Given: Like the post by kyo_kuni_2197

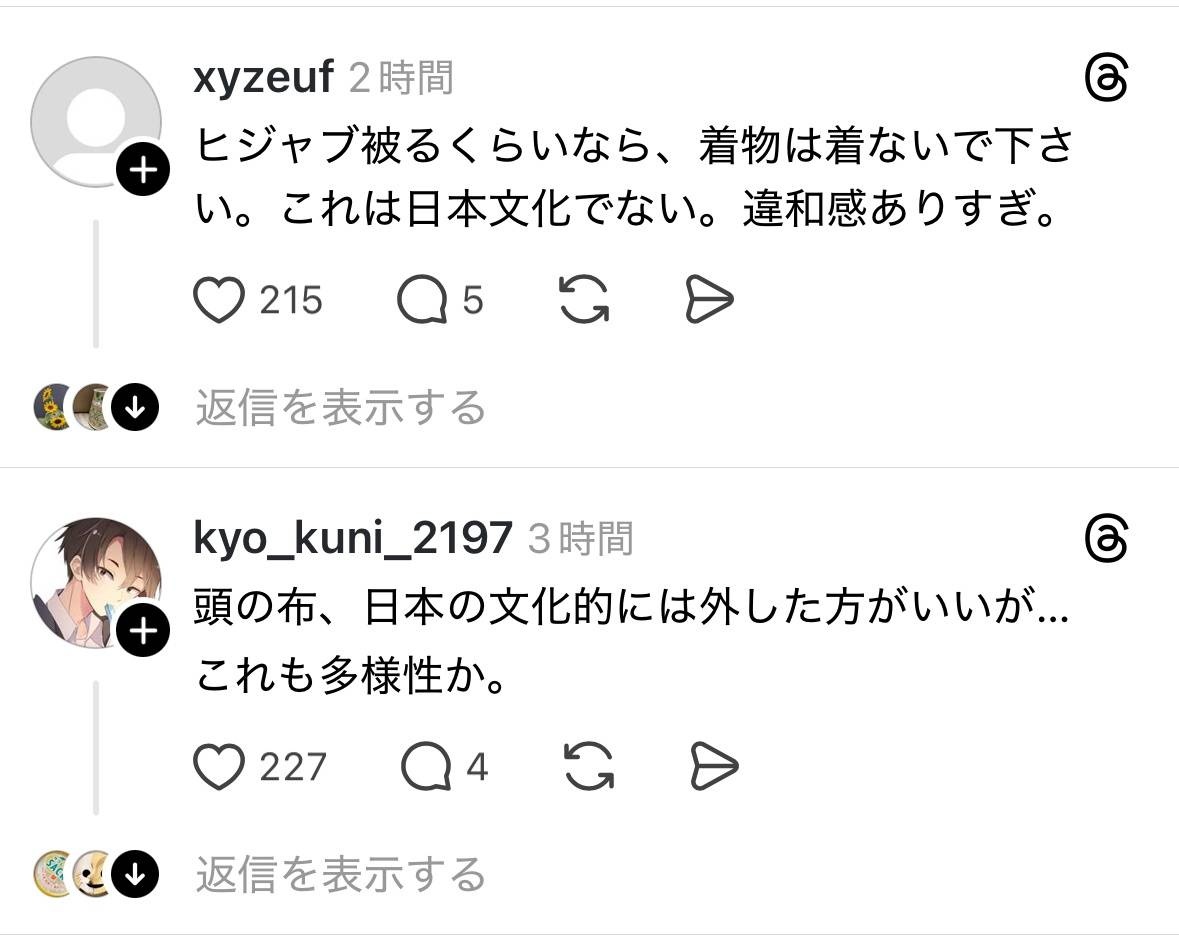Looking at the screenshot, I should click(219, 767).
